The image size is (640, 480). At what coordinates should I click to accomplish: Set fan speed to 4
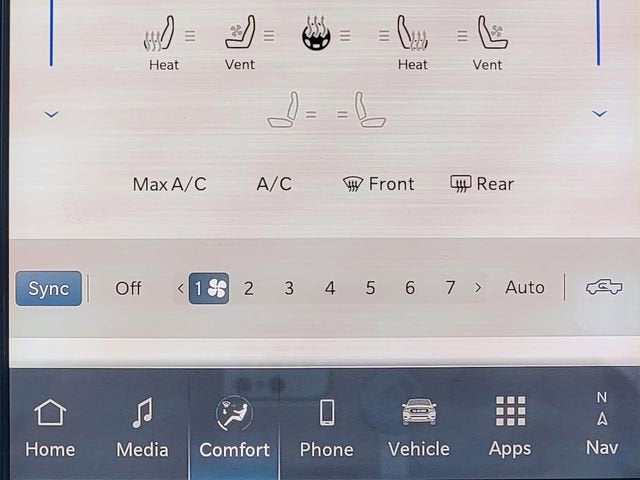tap(329, 288)
